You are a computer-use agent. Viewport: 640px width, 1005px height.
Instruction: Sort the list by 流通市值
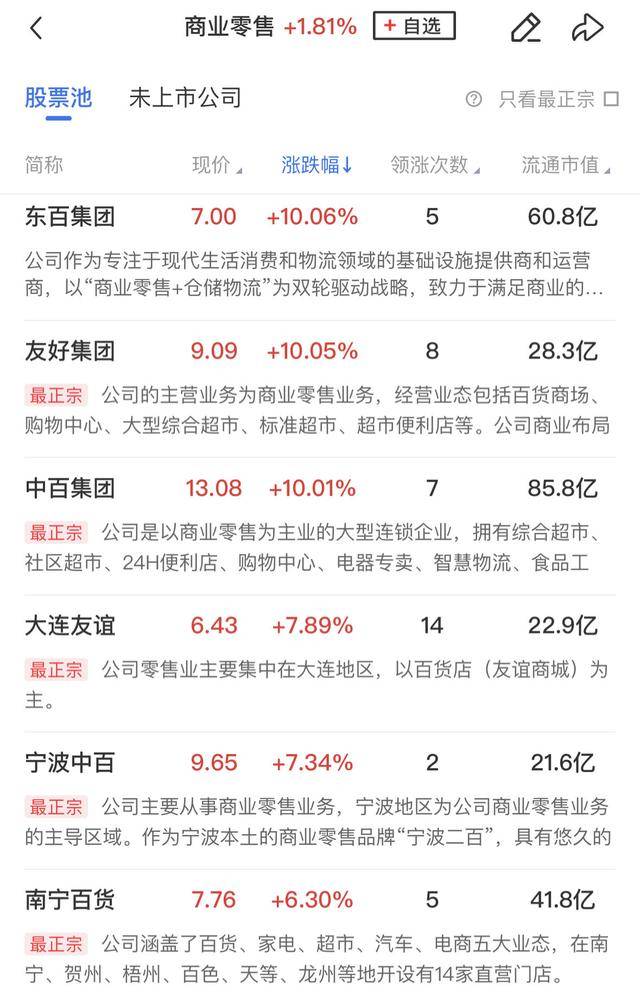[x=565, y=166]
